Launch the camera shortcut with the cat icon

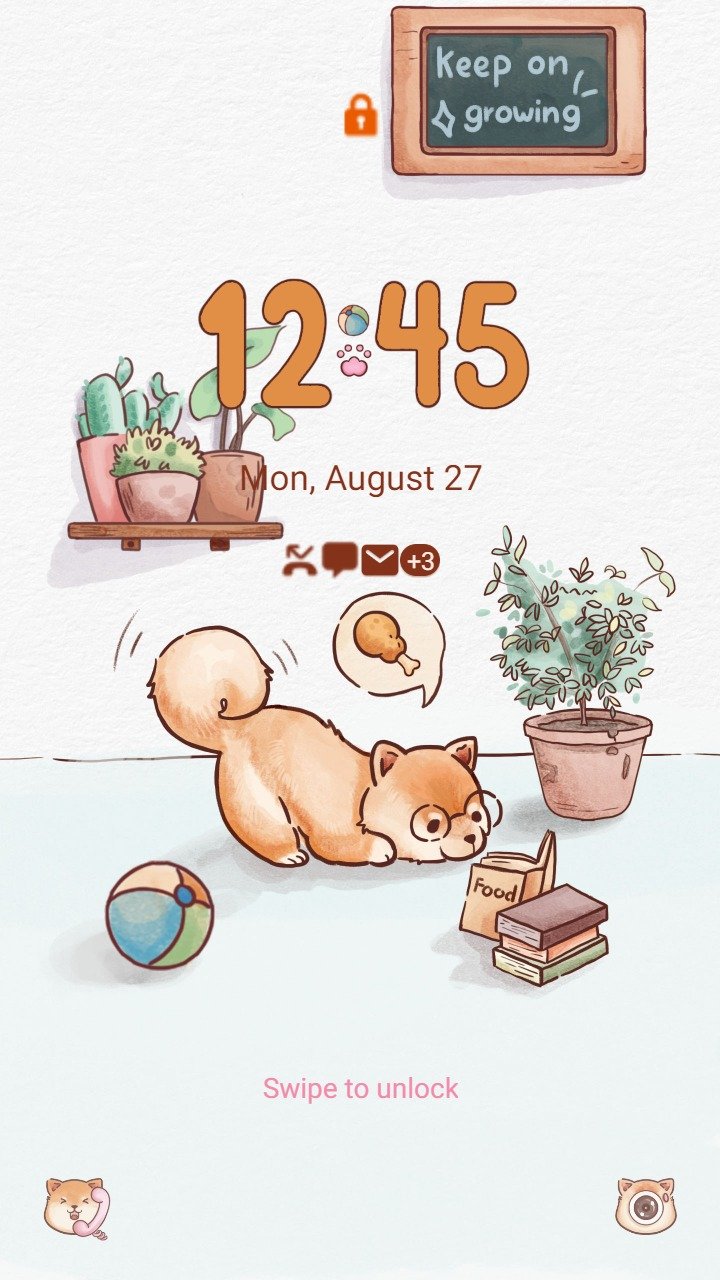pos(644,1207)
